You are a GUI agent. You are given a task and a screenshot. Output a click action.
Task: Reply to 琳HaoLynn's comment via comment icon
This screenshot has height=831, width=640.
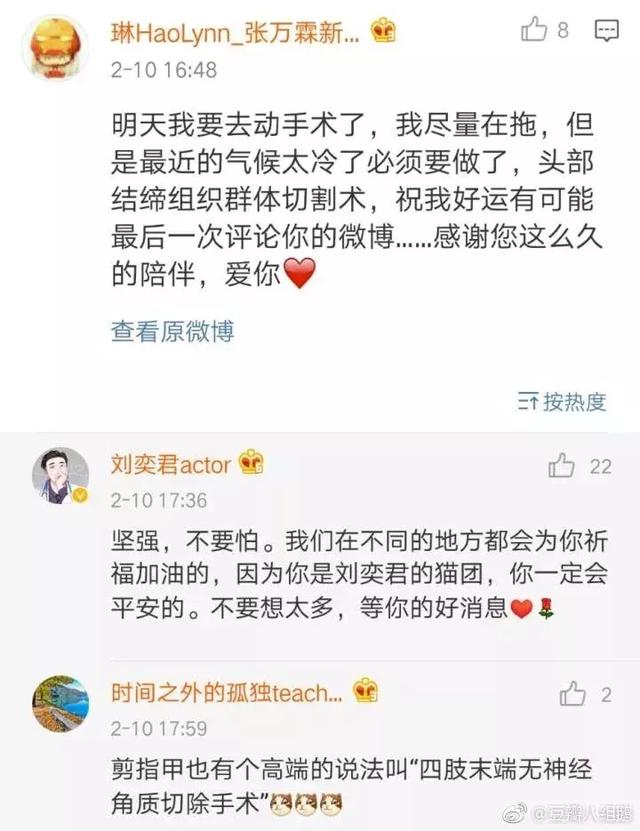(x=606, y=31)
